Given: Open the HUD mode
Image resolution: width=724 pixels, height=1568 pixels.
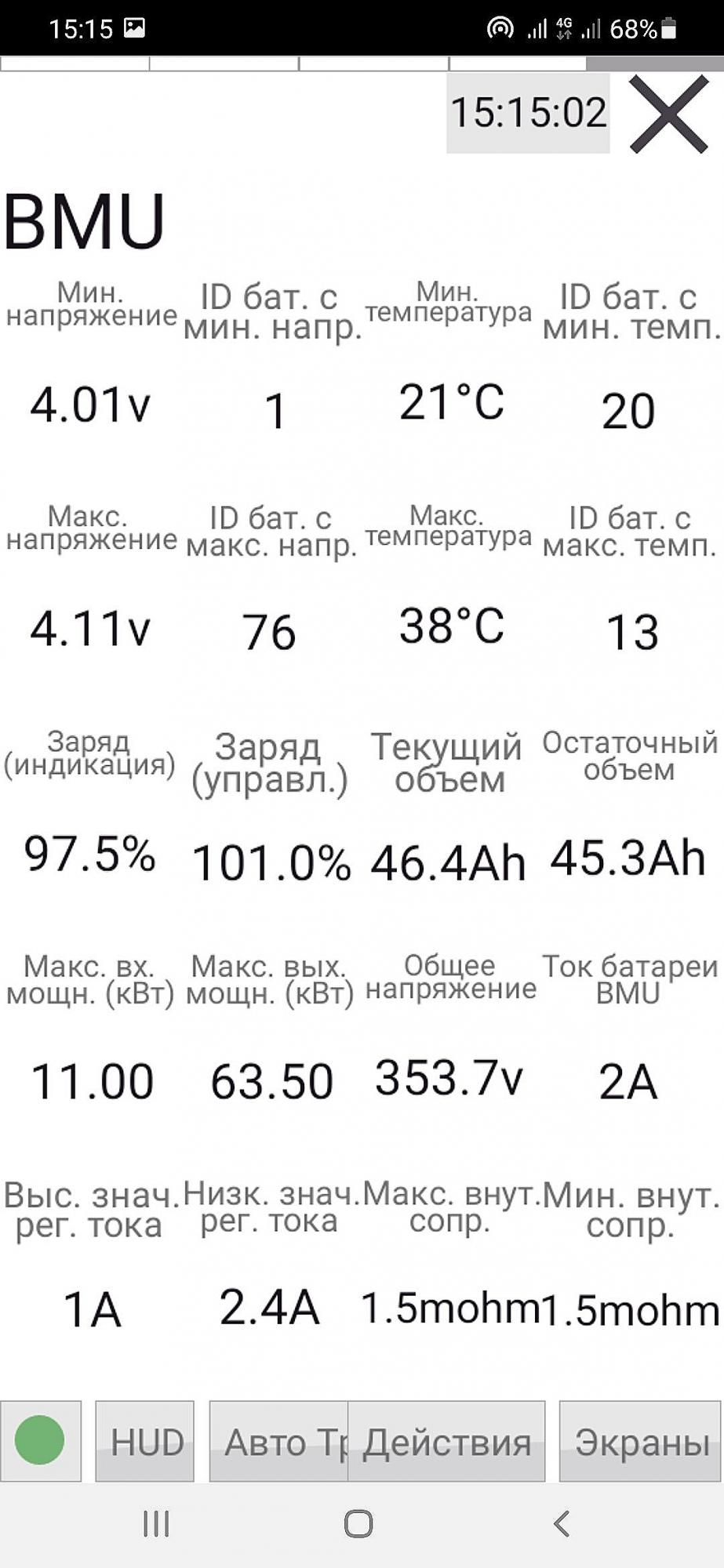Looking at the screenshot, I should 145,1442.
